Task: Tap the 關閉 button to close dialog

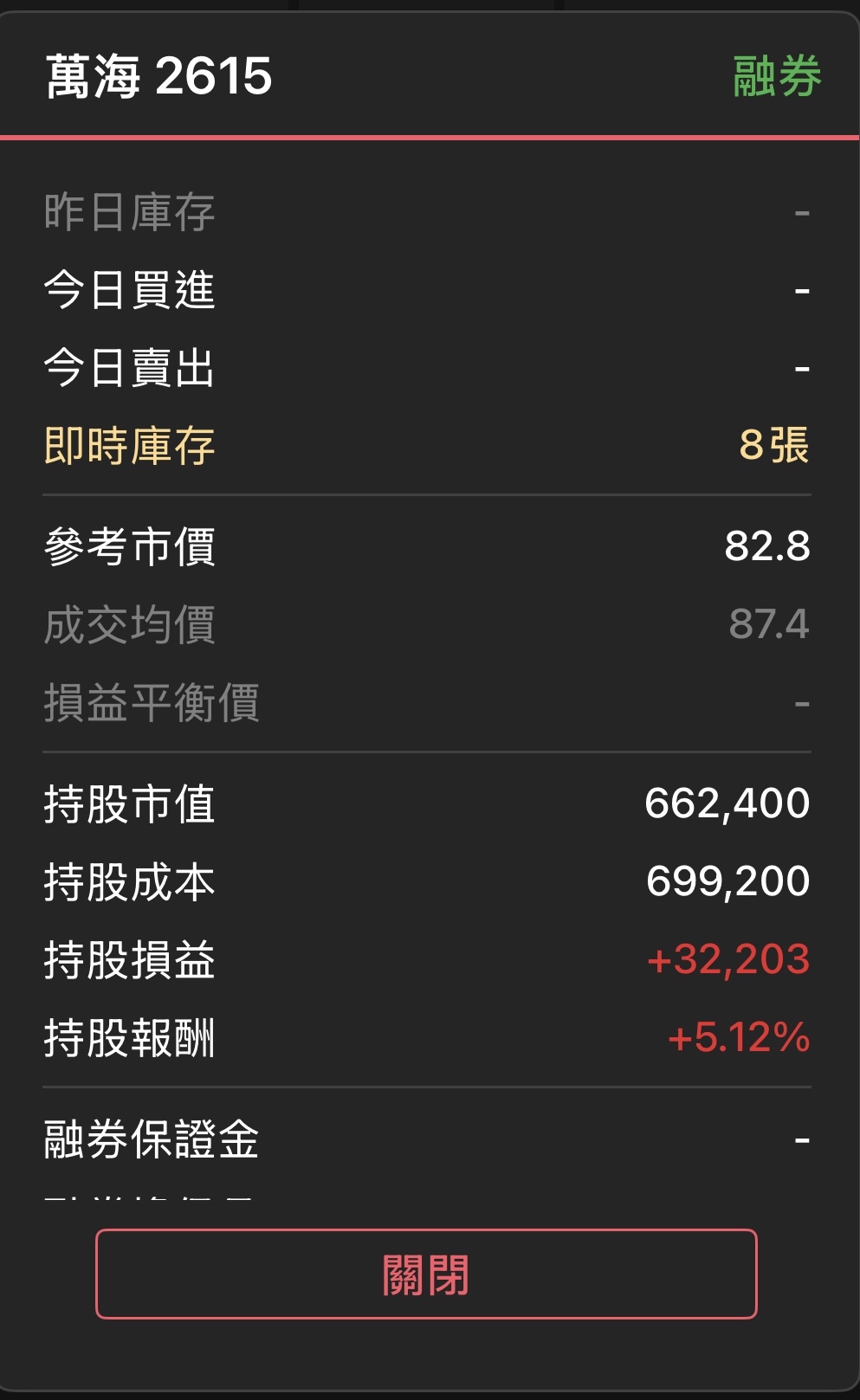Action: pos(426,1274)
